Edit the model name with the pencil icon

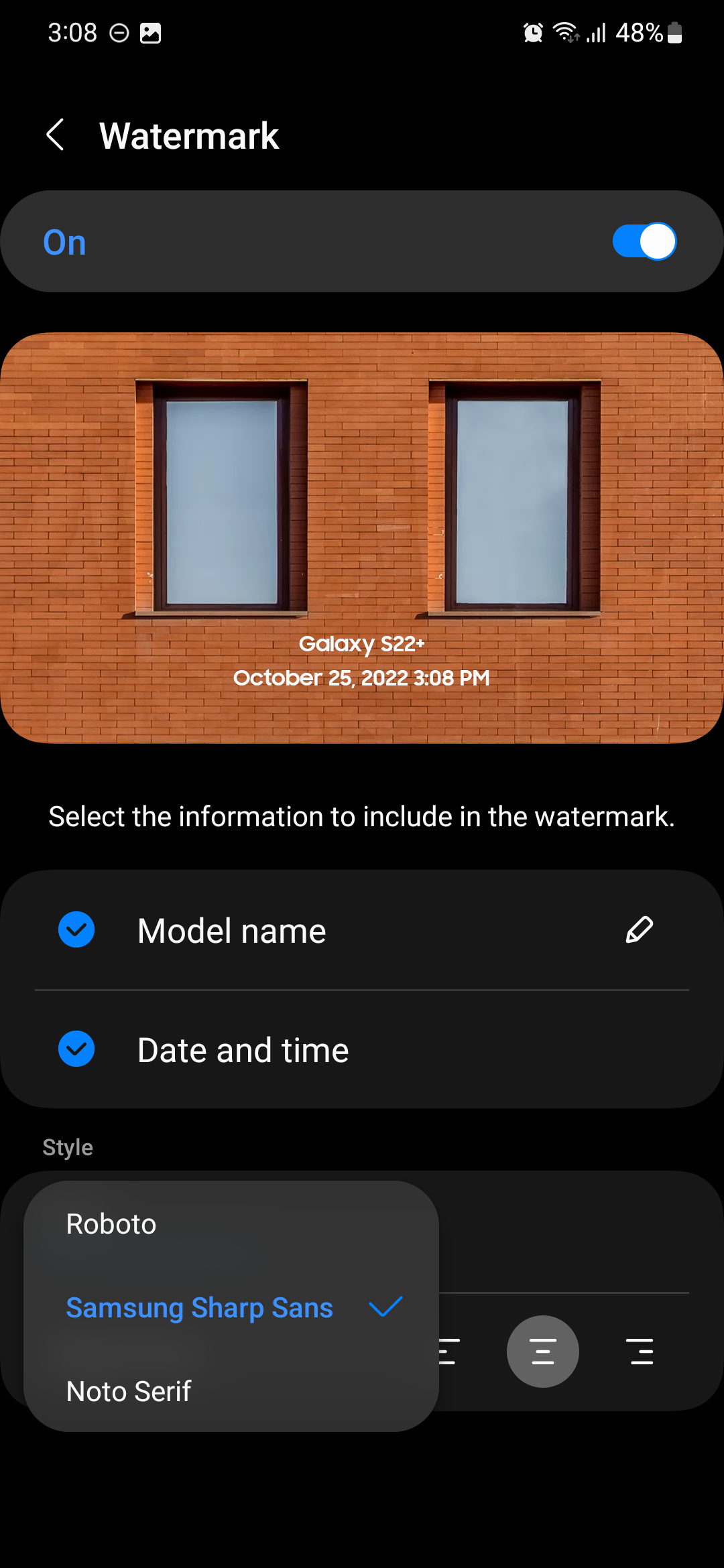639,930
